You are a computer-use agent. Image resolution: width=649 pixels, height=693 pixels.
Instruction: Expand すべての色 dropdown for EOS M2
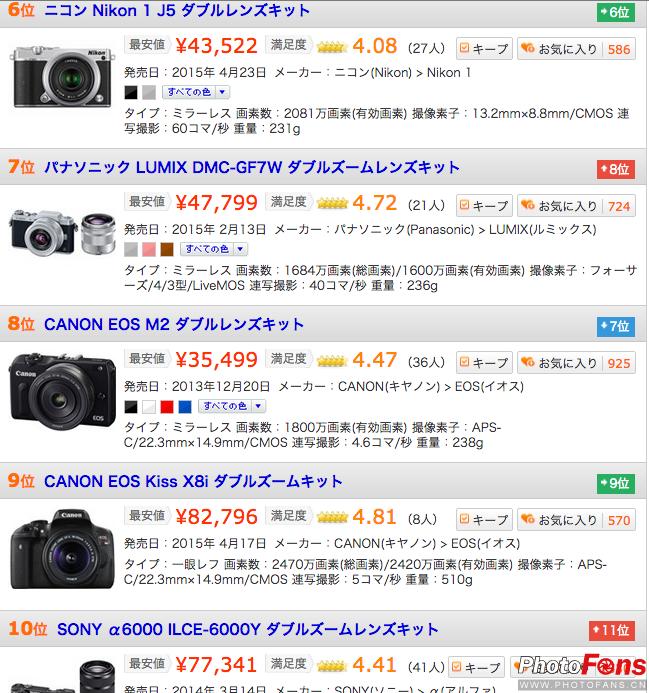coord(230,406)
